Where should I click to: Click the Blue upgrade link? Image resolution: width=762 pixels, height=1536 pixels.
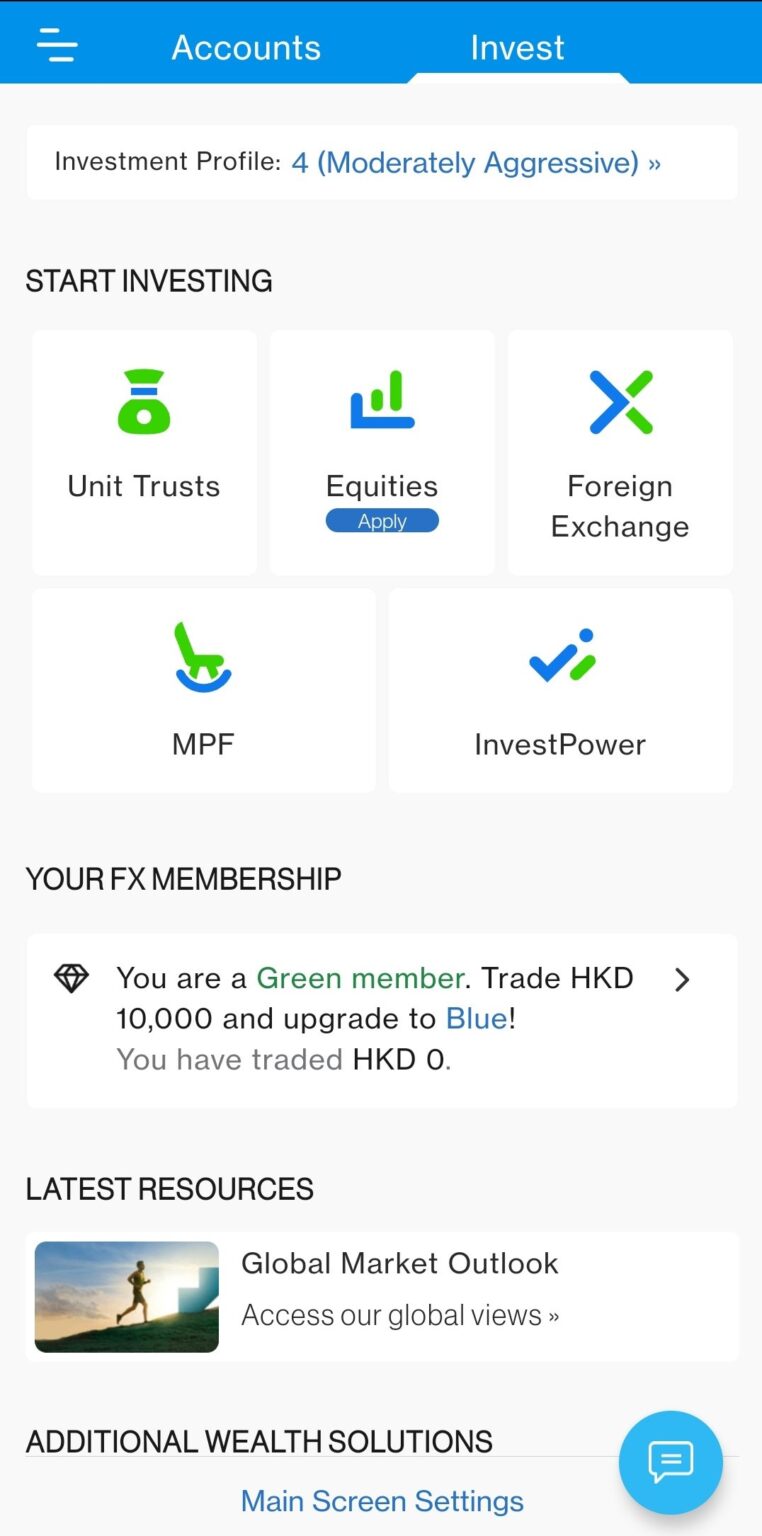(476, 1018)
